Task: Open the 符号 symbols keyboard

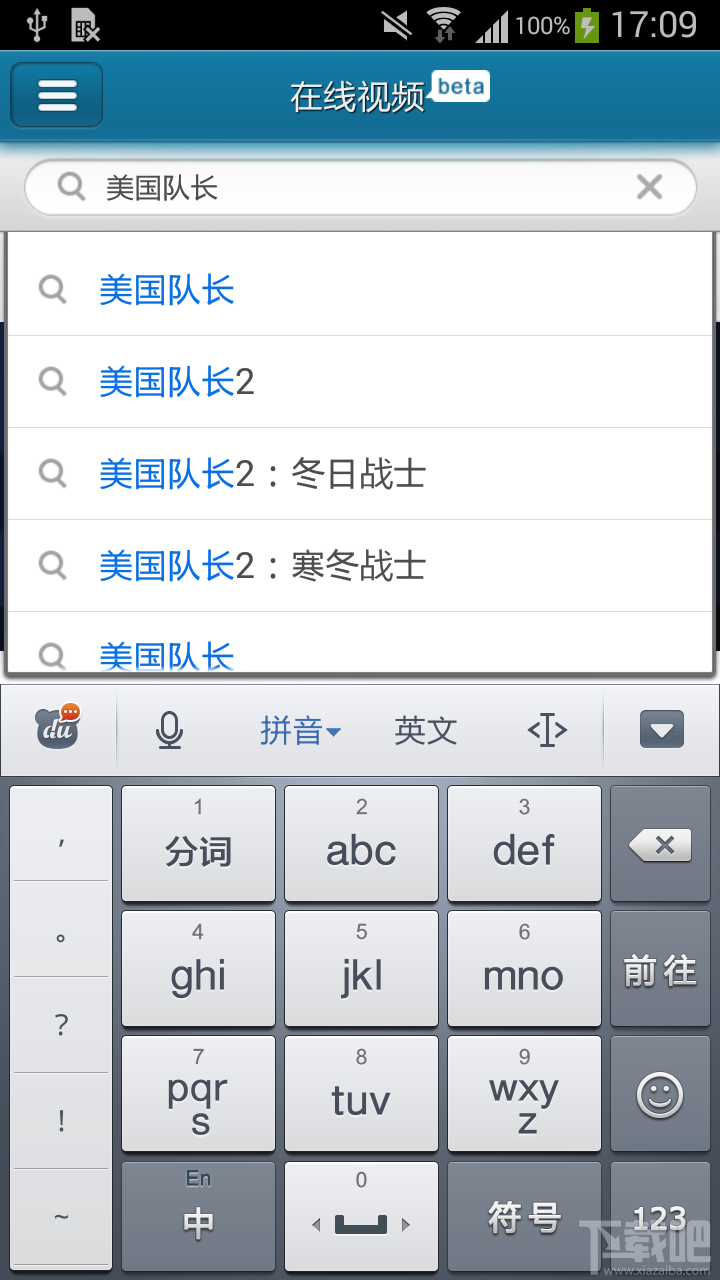Action: (524, 1217)
